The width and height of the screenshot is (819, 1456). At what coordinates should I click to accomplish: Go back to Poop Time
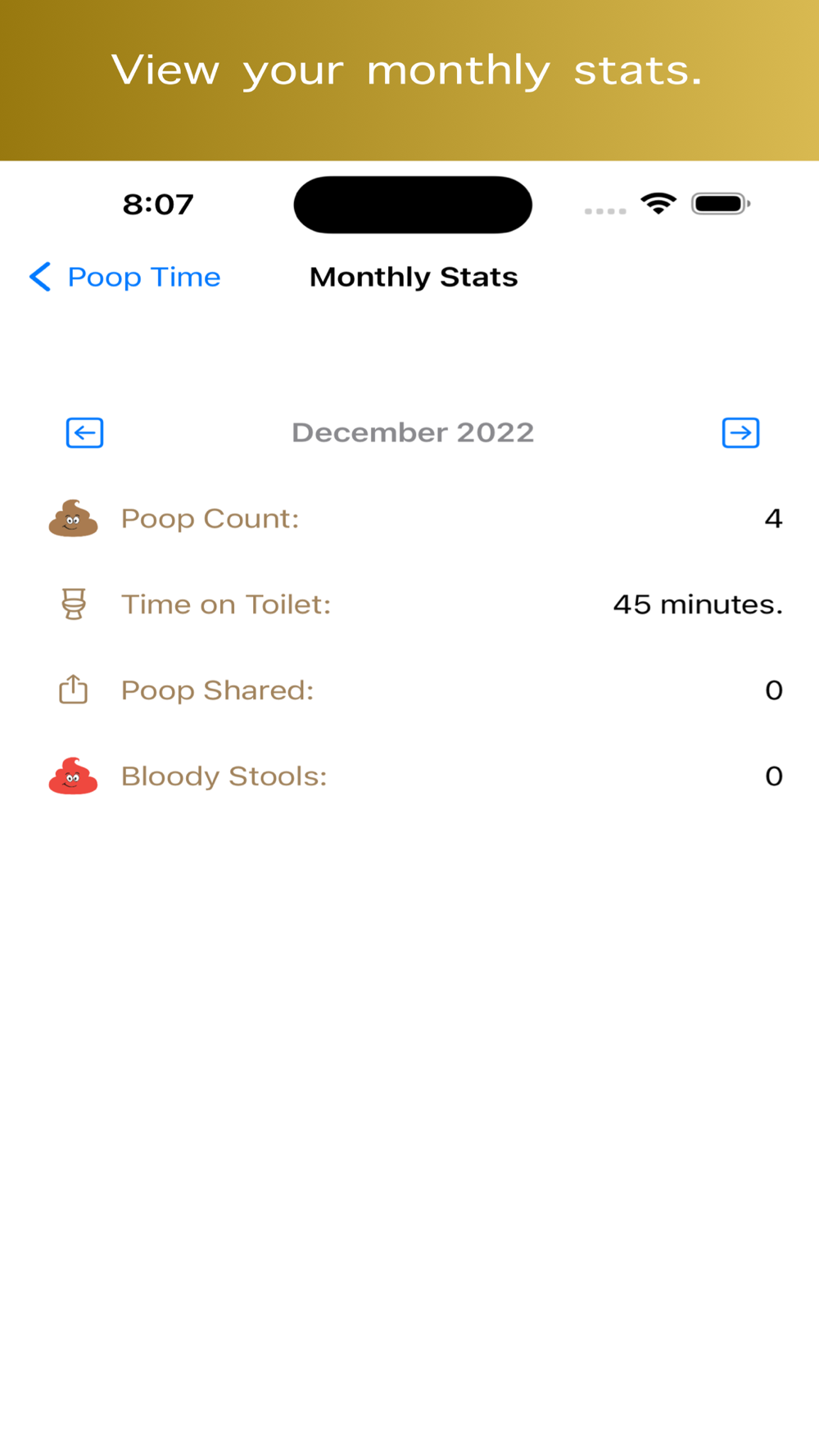point(124,277)
